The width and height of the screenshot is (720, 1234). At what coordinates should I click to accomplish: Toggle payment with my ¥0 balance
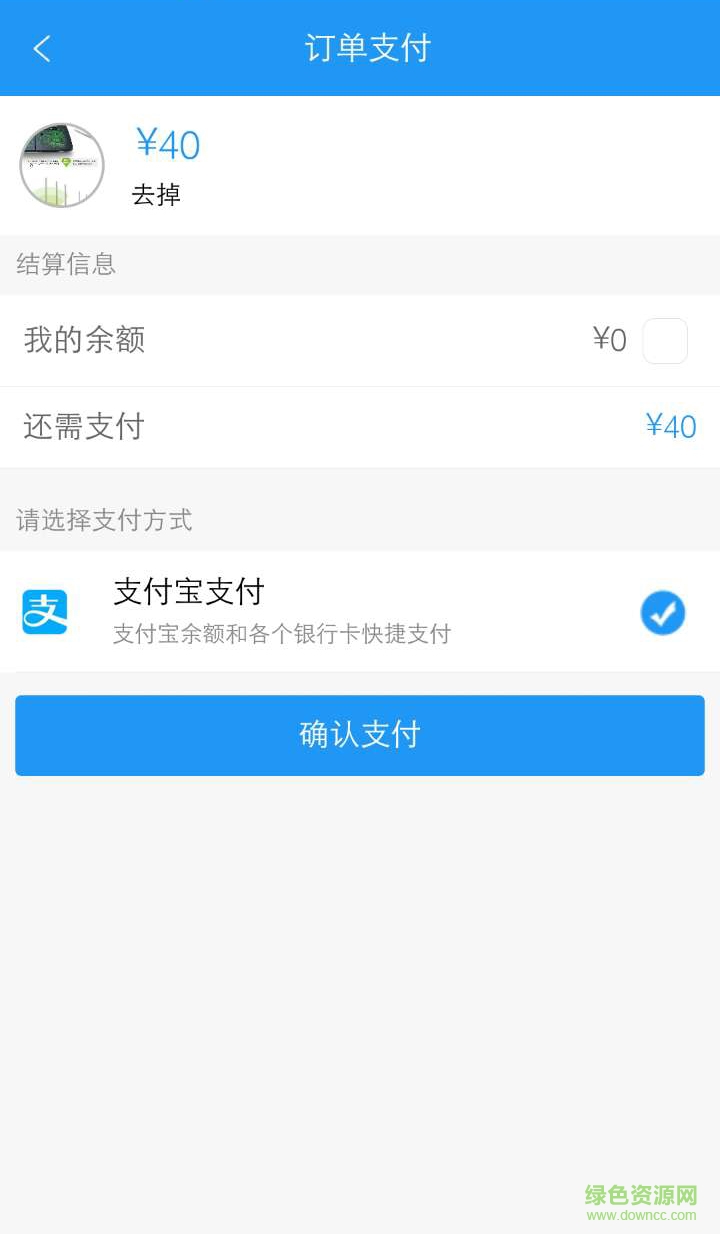665,340
